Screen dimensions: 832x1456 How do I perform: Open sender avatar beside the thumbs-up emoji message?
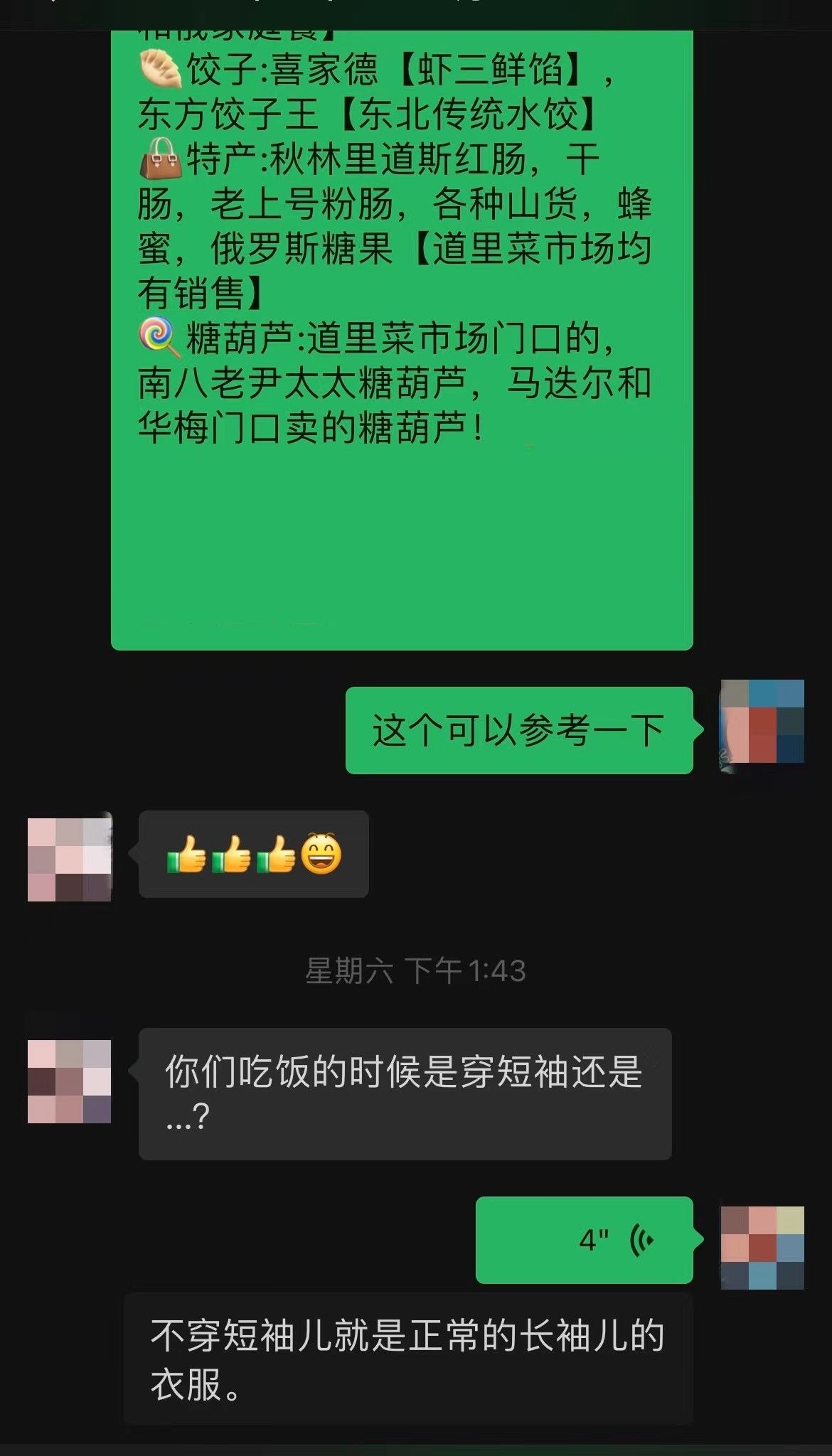(69, 859)
